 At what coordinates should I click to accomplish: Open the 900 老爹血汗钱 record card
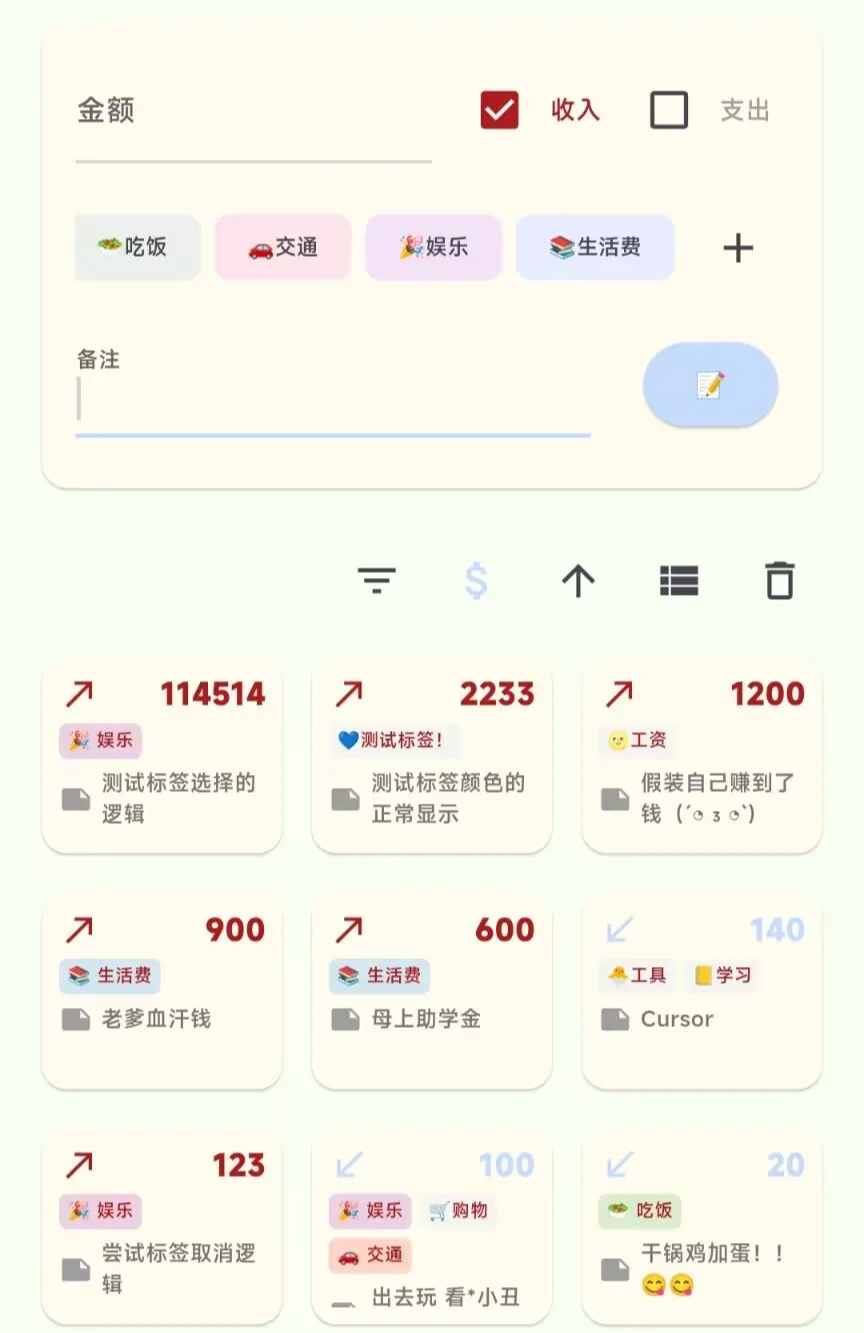point(162,990)
